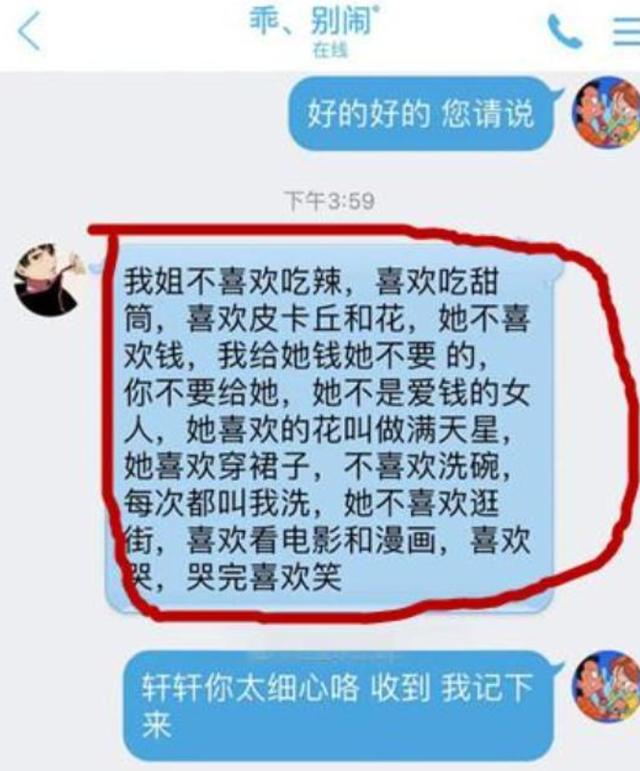Go back from the chat

[31, 33]
